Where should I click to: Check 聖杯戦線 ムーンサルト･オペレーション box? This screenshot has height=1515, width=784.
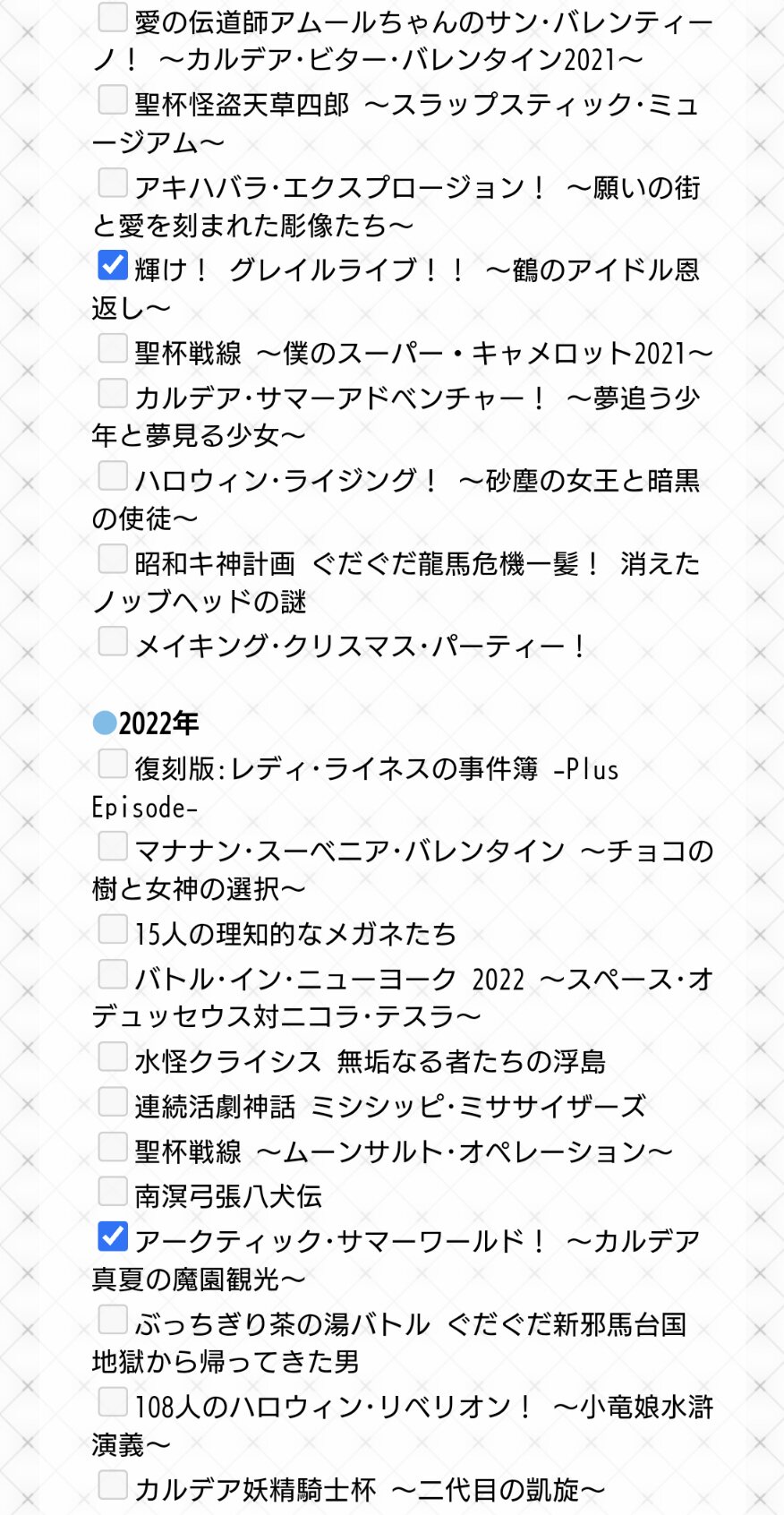point(112,1147)
